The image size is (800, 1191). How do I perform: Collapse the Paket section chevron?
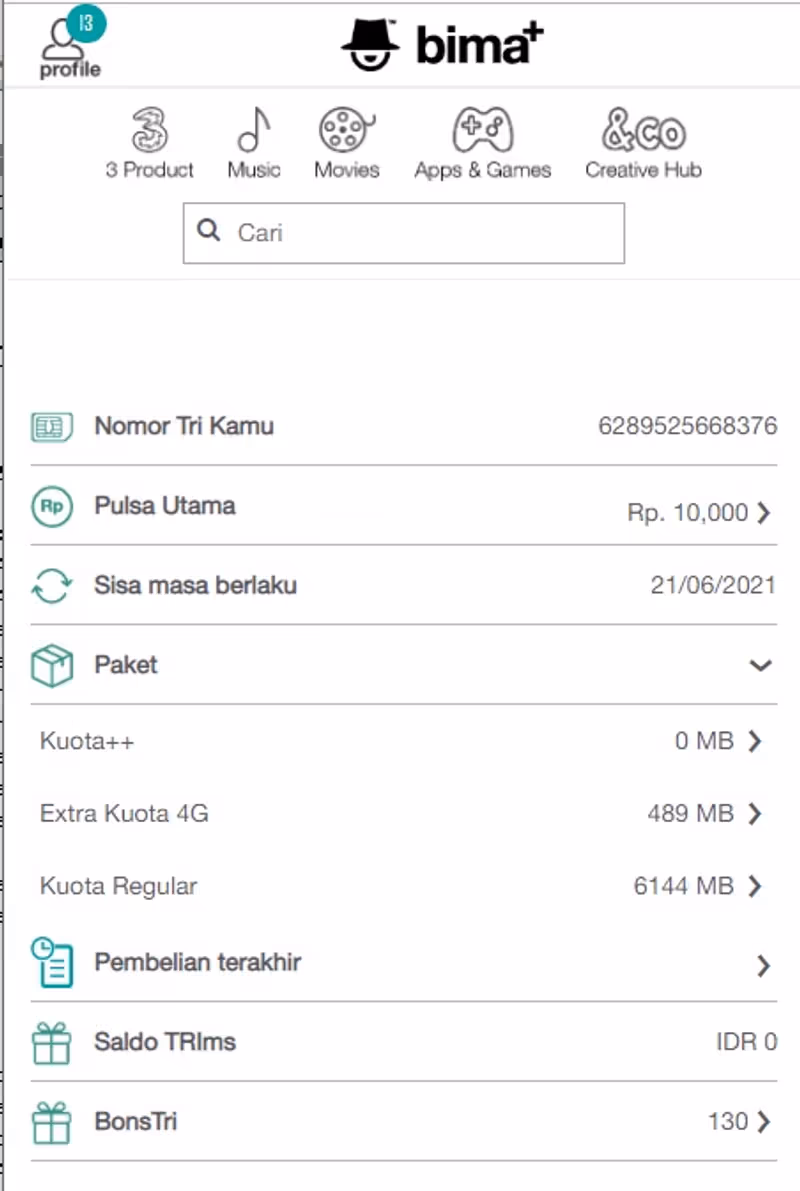[x=760, y=665]
